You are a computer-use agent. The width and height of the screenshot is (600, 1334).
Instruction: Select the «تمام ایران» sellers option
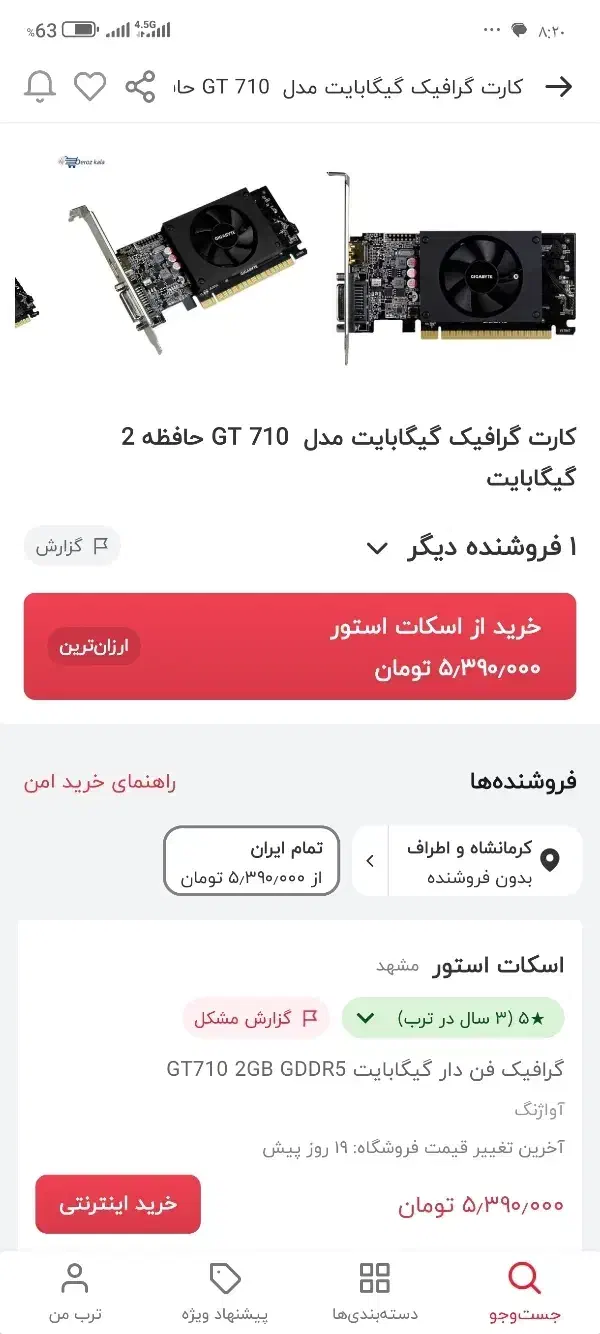[251, 860]
